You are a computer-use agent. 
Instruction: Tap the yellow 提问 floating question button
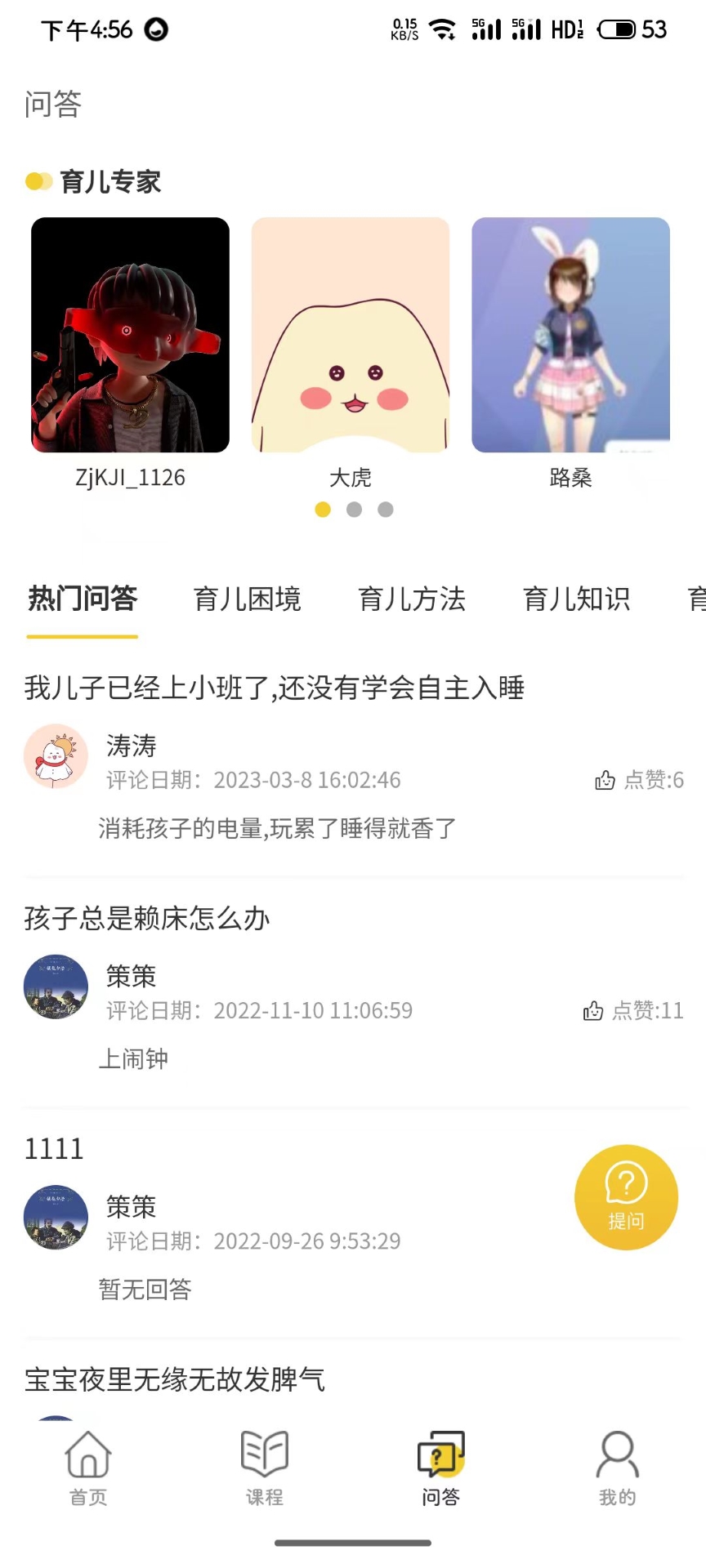tap(626, 1196)
